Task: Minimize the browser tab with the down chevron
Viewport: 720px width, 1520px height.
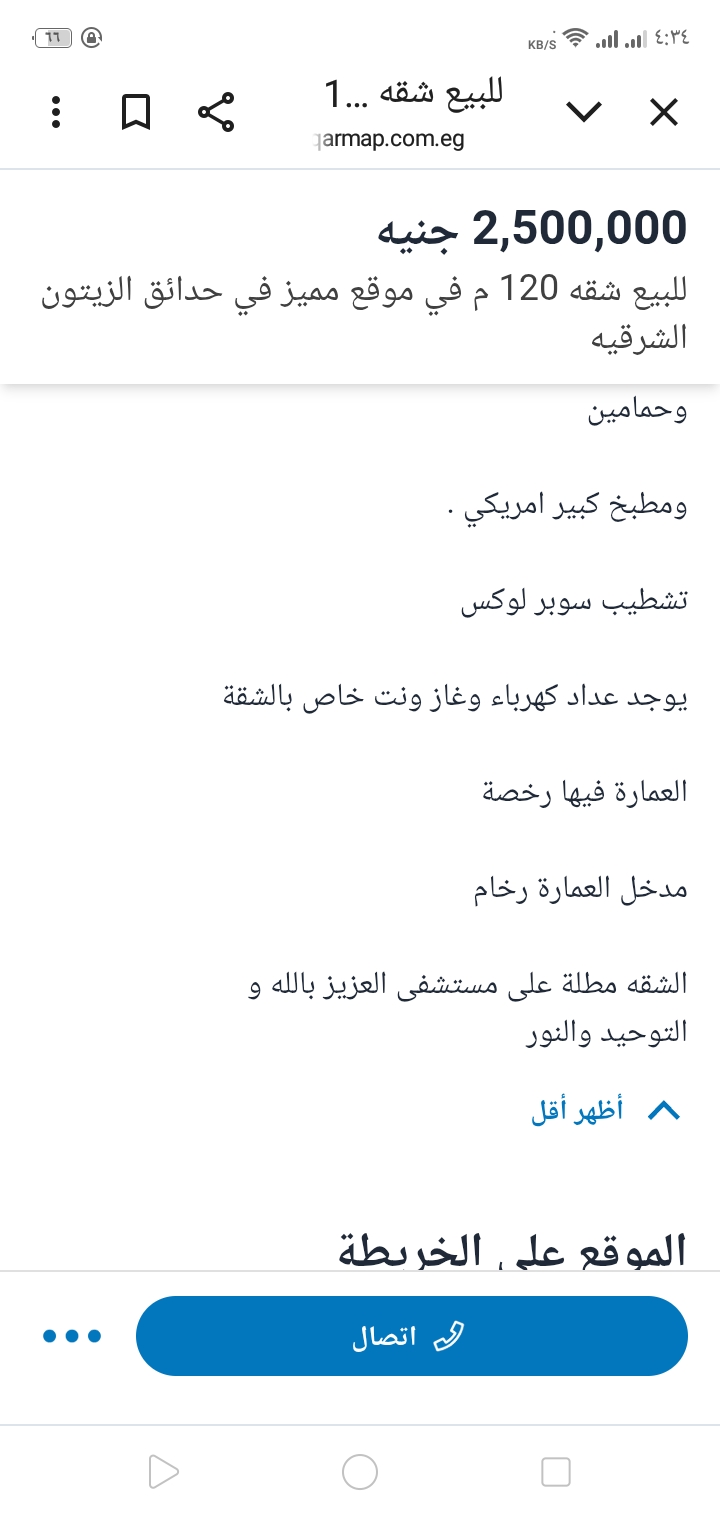Action: 584,112
